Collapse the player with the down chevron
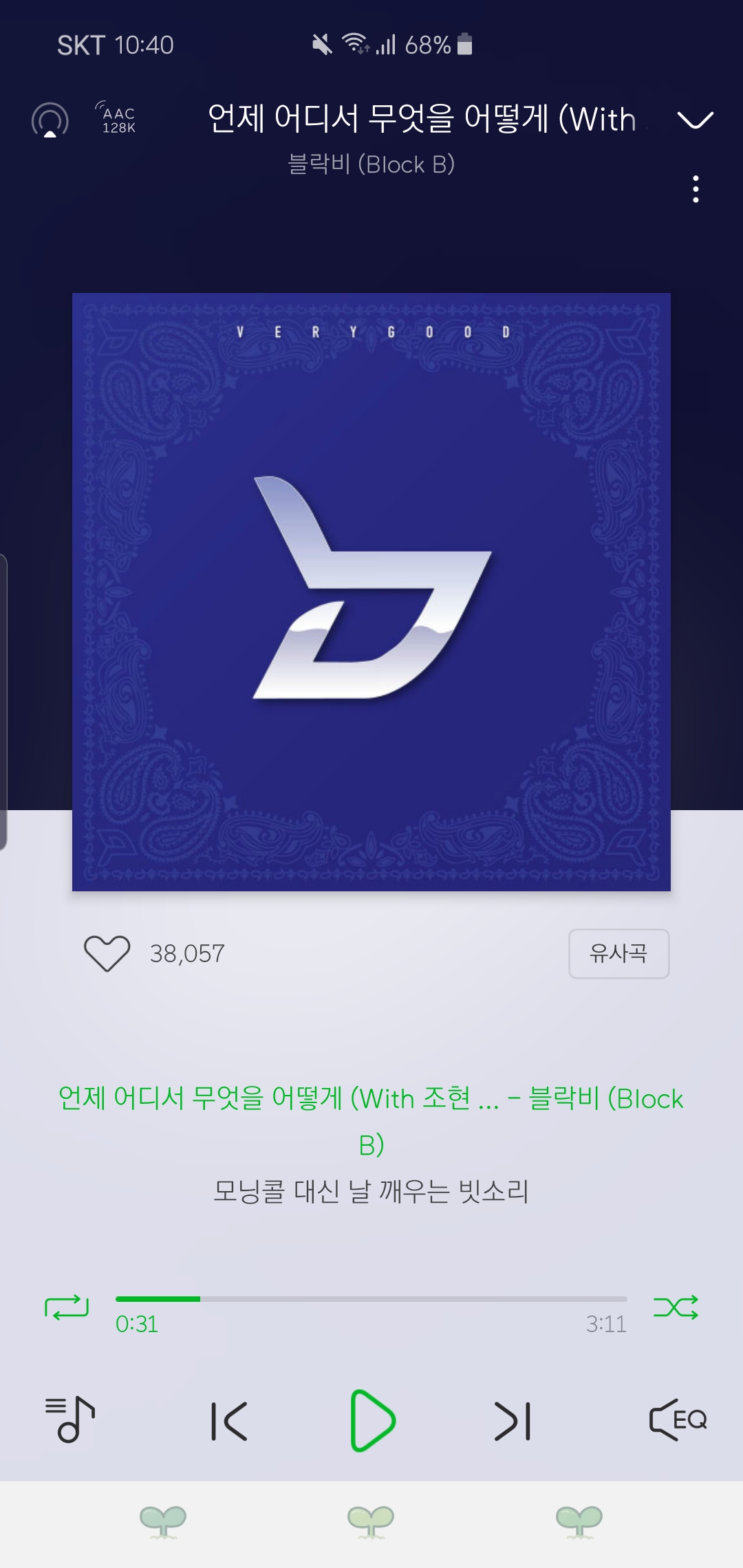 pyautogui.click(x=695, y=120)
